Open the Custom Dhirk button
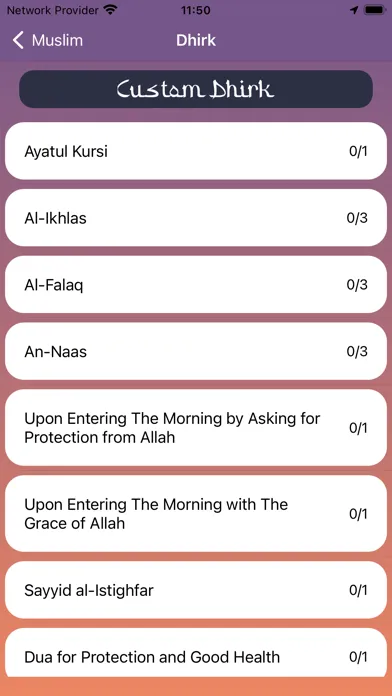 point(196,89)
